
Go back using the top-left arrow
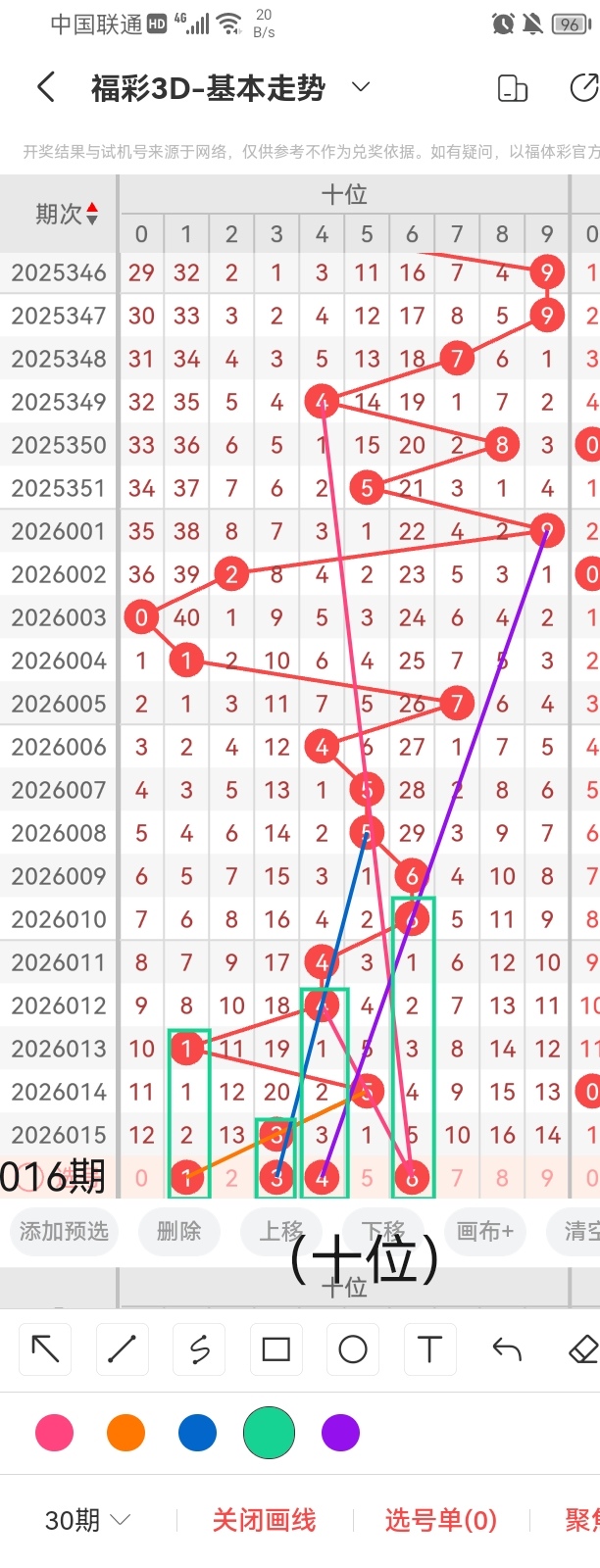pos(45,88)
